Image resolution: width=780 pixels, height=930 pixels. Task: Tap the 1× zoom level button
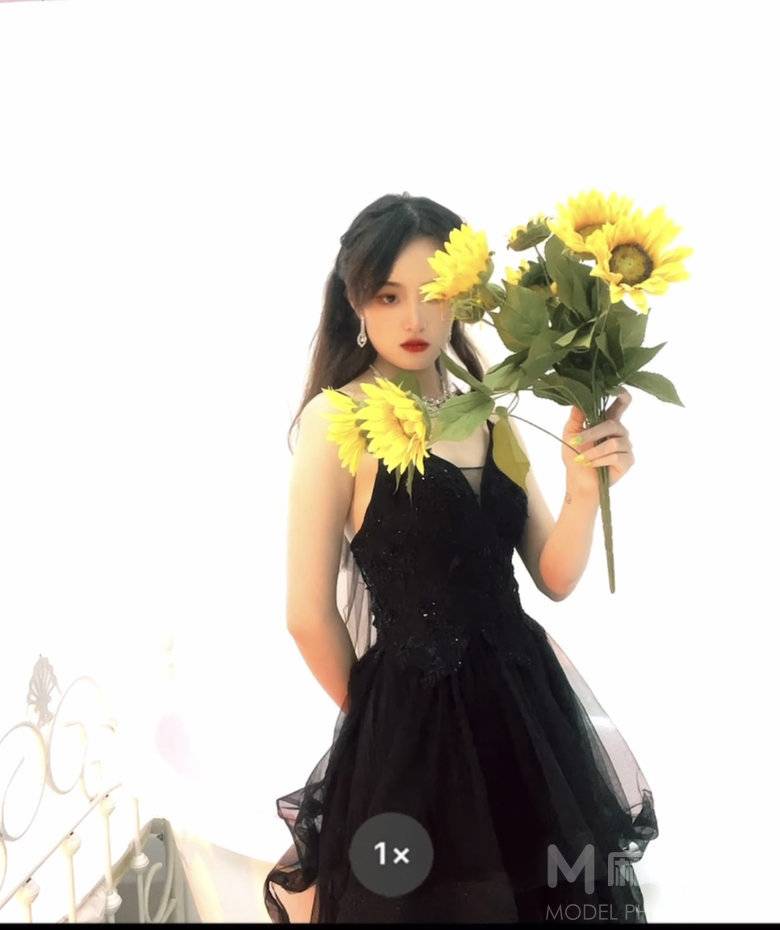coord(391,854)
